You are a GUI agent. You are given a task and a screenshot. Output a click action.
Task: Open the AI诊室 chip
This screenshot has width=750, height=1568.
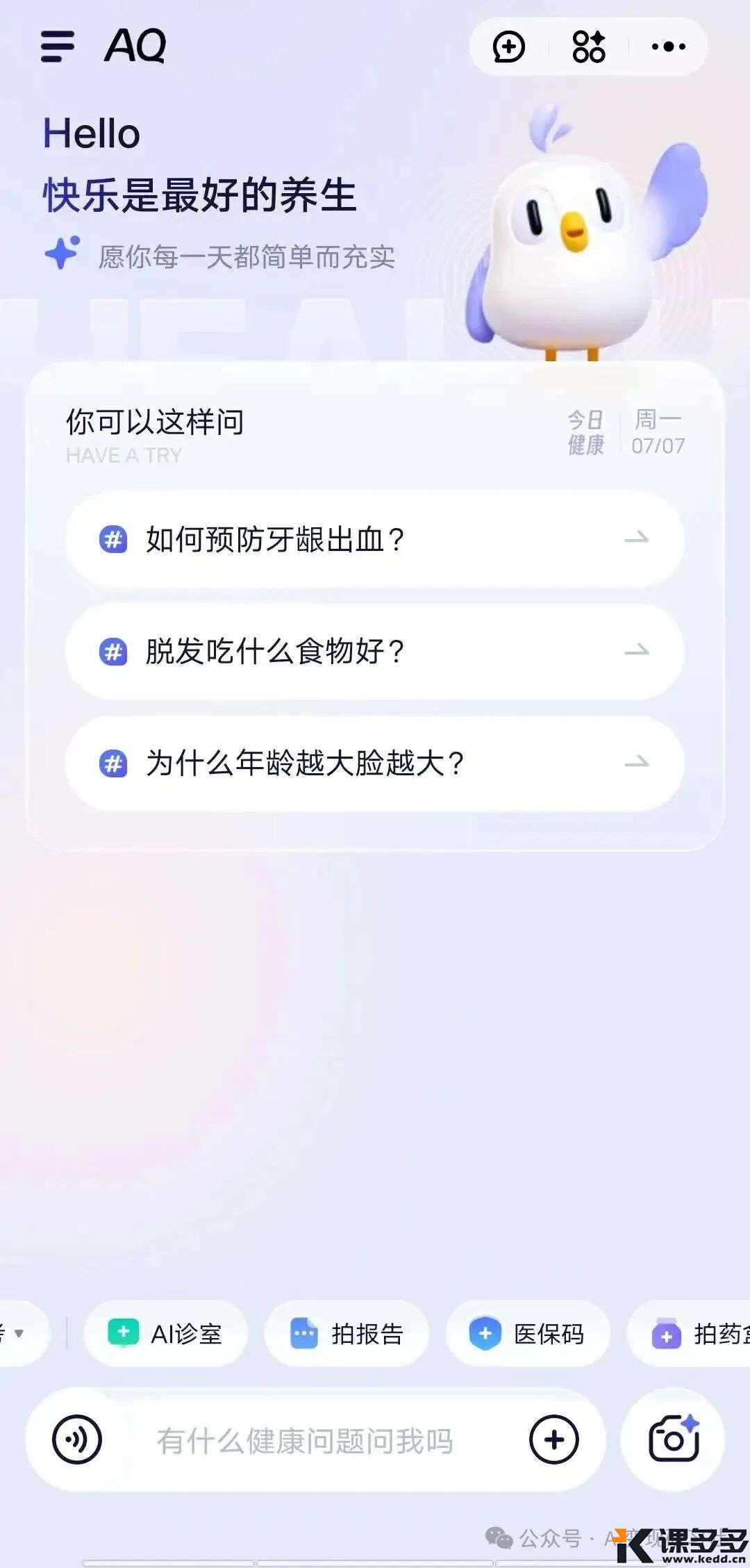coord(165,1334)
